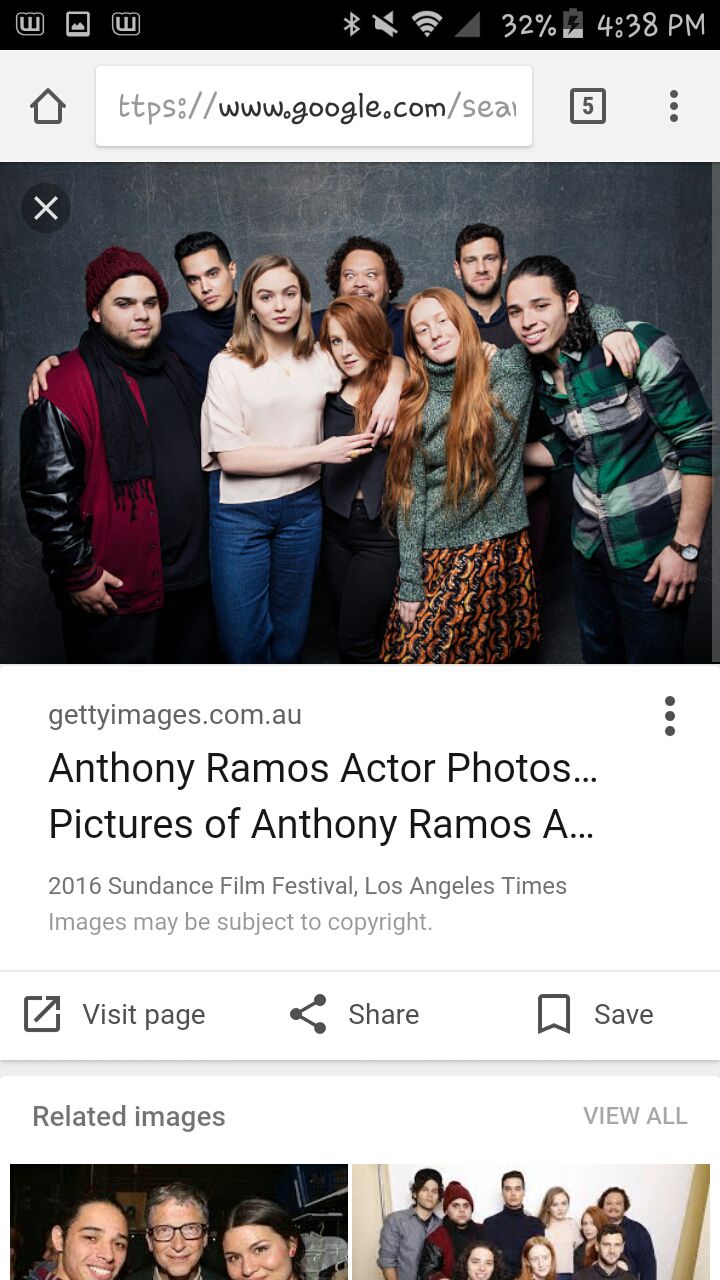Close the image preview
Viewport: 720px width, 1280px height.
46,208
